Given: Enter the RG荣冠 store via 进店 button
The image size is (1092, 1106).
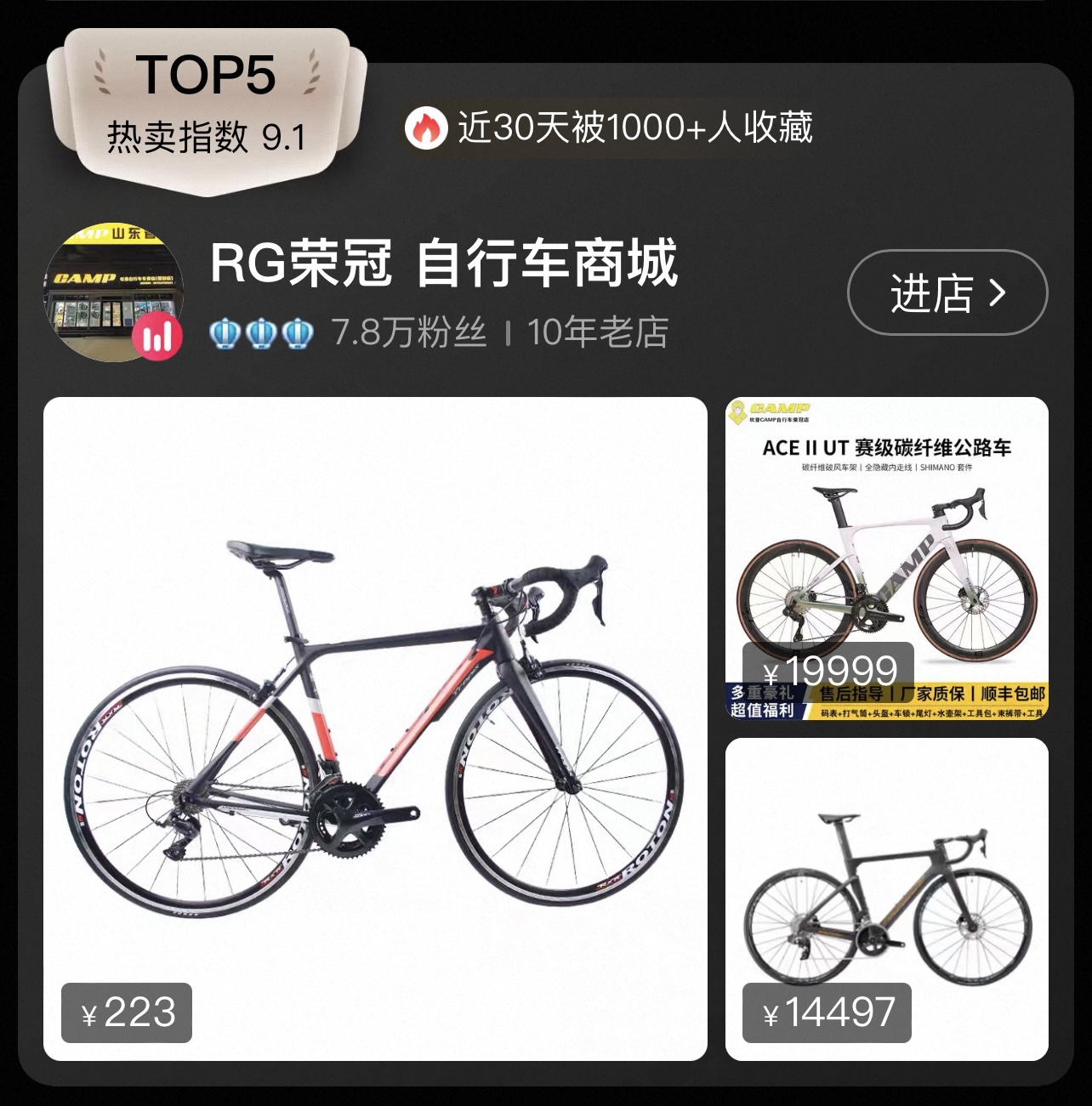Looking at the screenshot, I should pos(947,293).
